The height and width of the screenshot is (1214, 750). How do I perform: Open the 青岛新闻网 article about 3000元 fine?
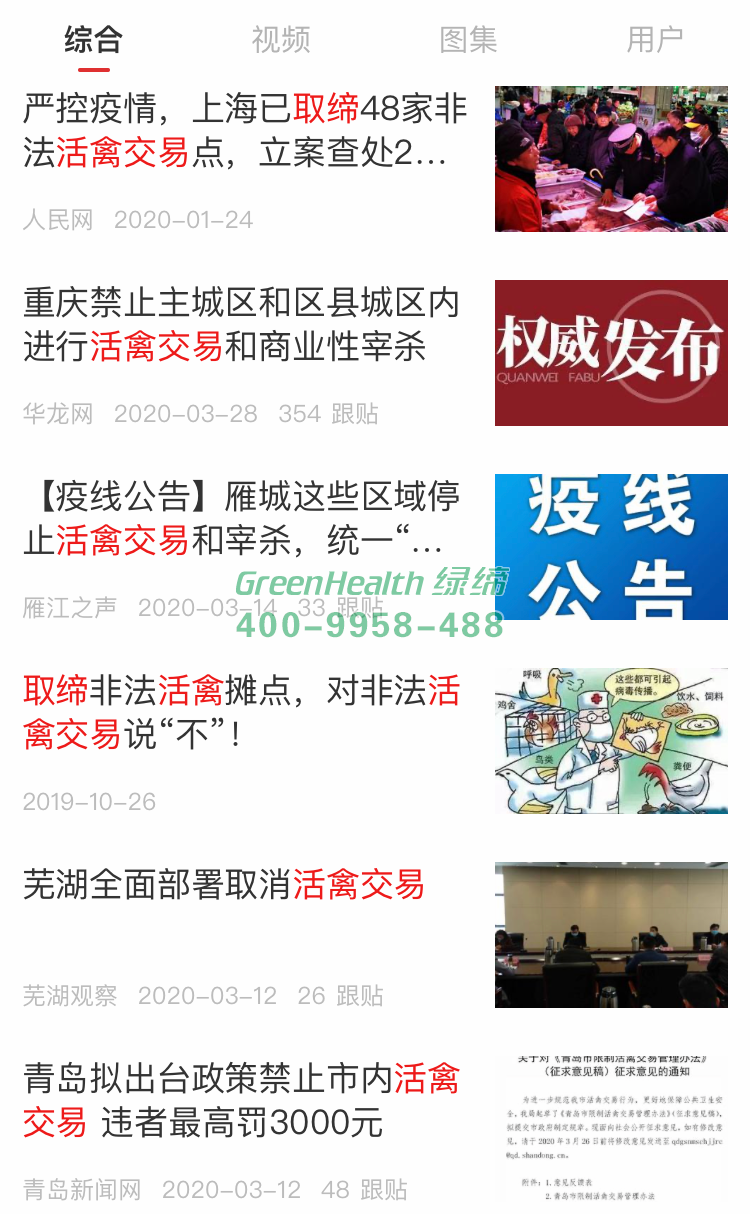[x=241, y=1101]
